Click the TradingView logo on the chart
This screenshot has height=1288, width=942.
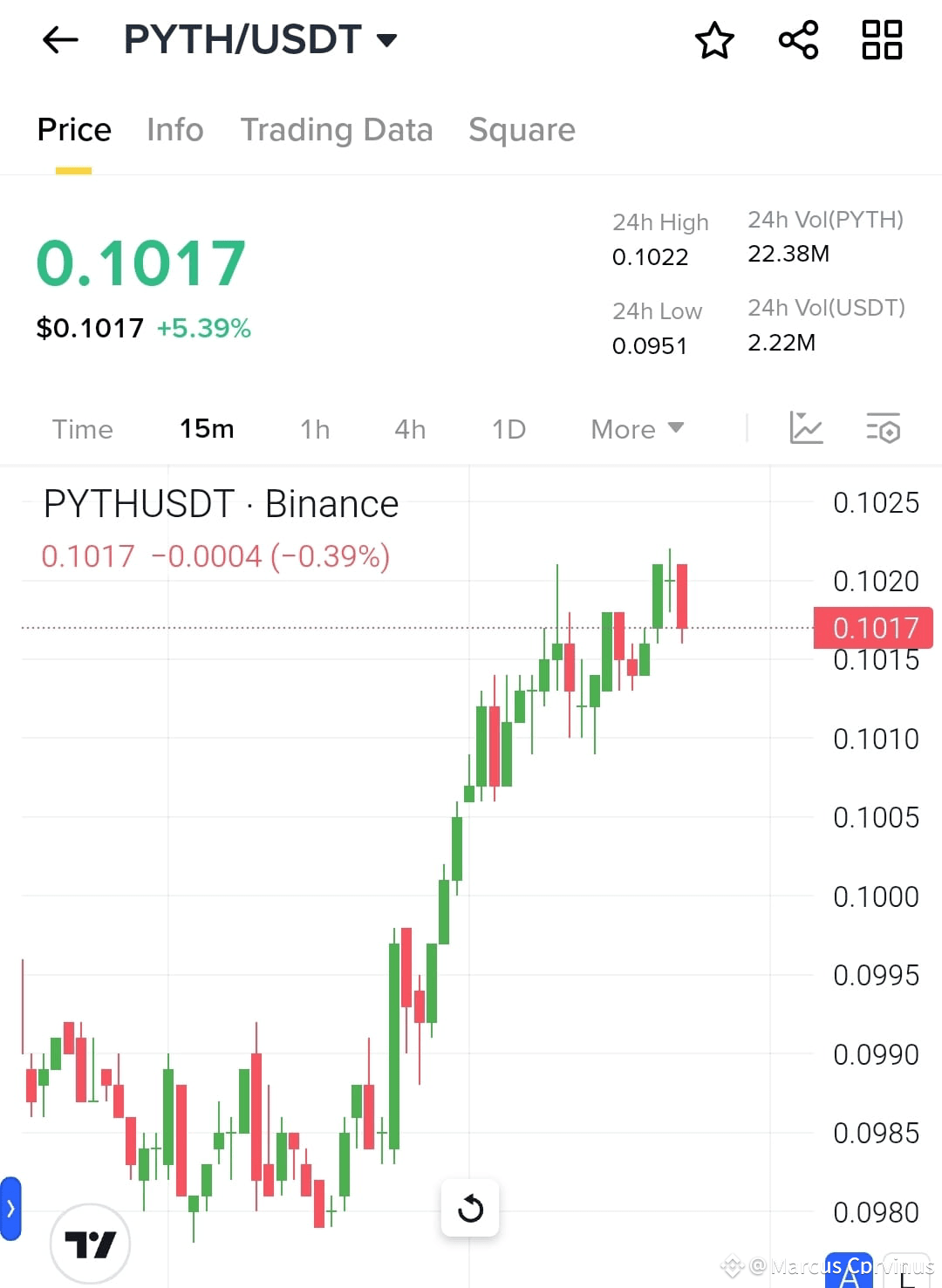pyautogui.click(x=90, y=1244)
